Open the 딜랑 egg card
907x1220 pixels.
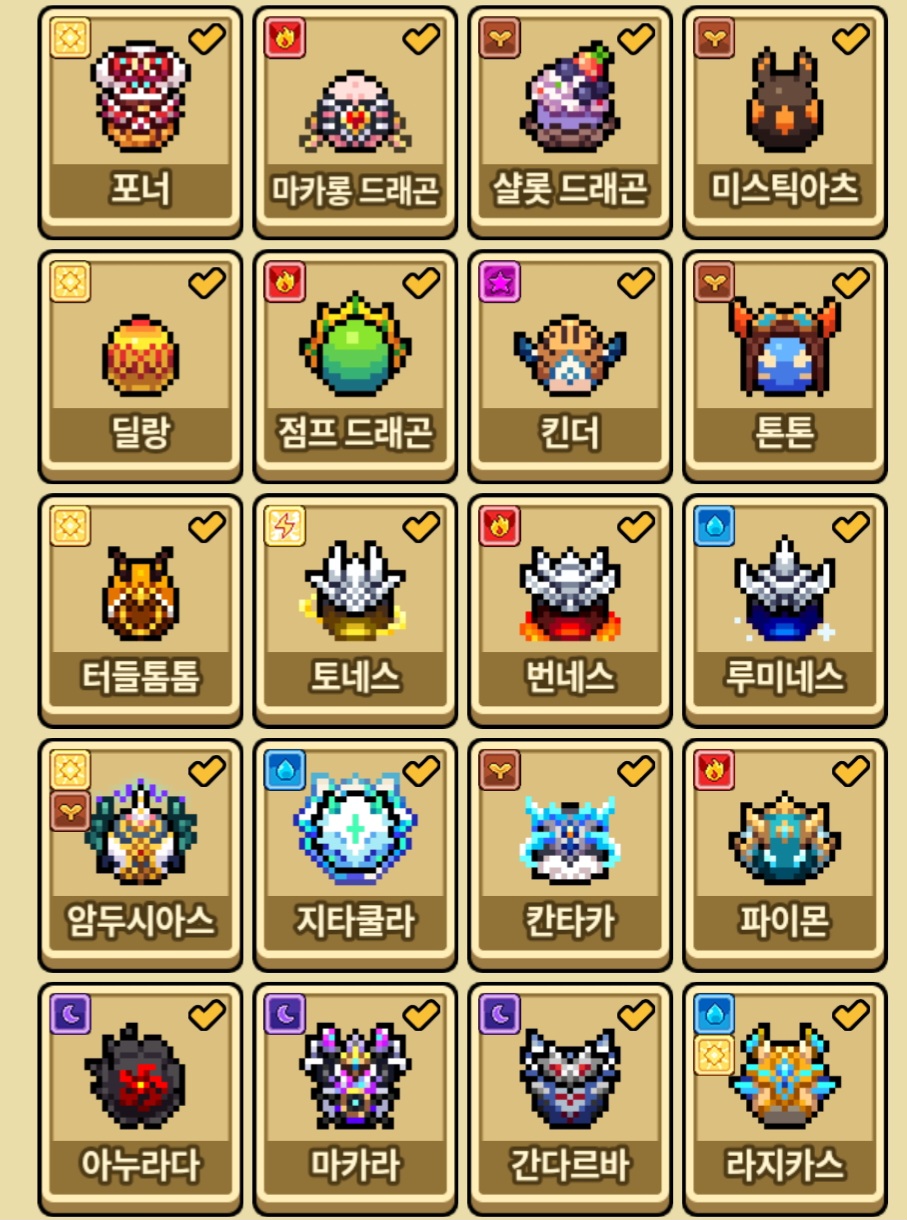140,366
